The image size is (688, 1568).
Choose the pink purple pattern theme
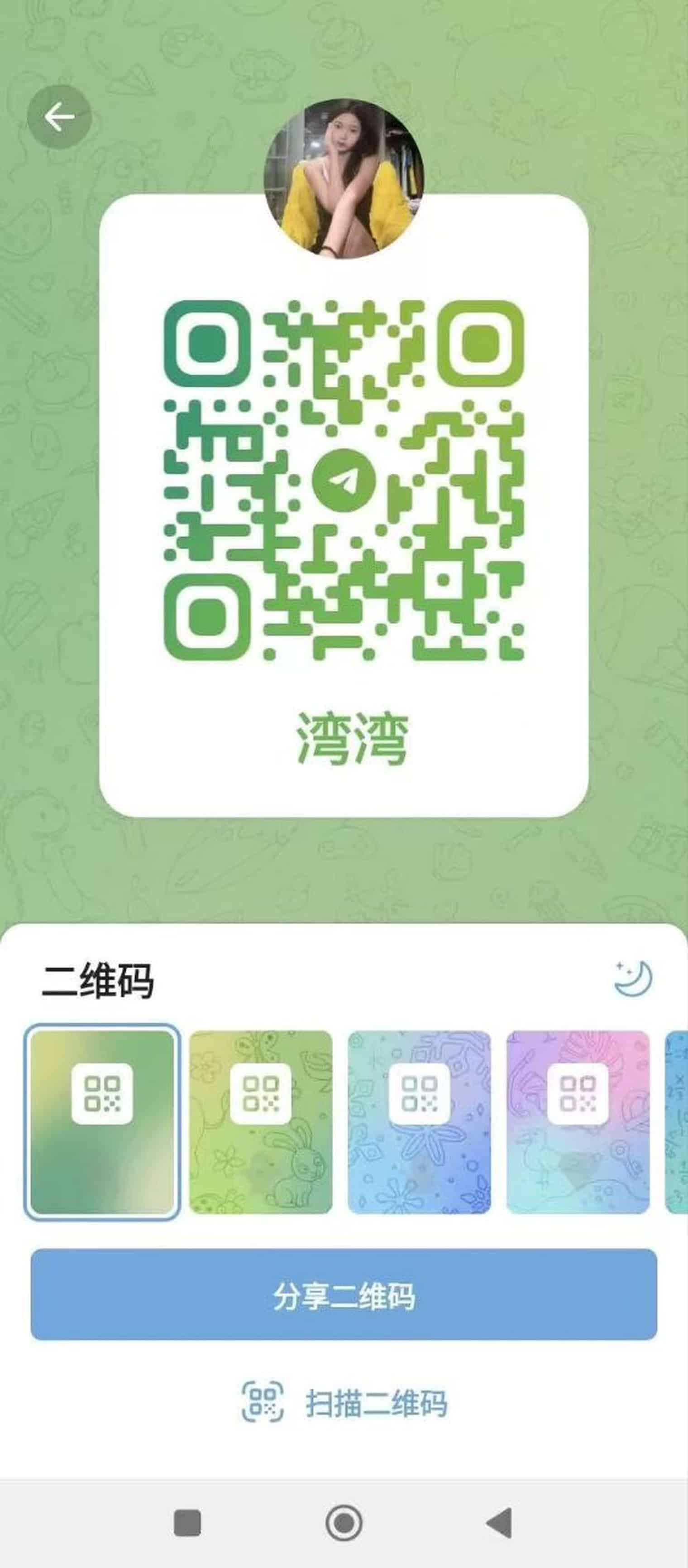tap(578, 1121)
